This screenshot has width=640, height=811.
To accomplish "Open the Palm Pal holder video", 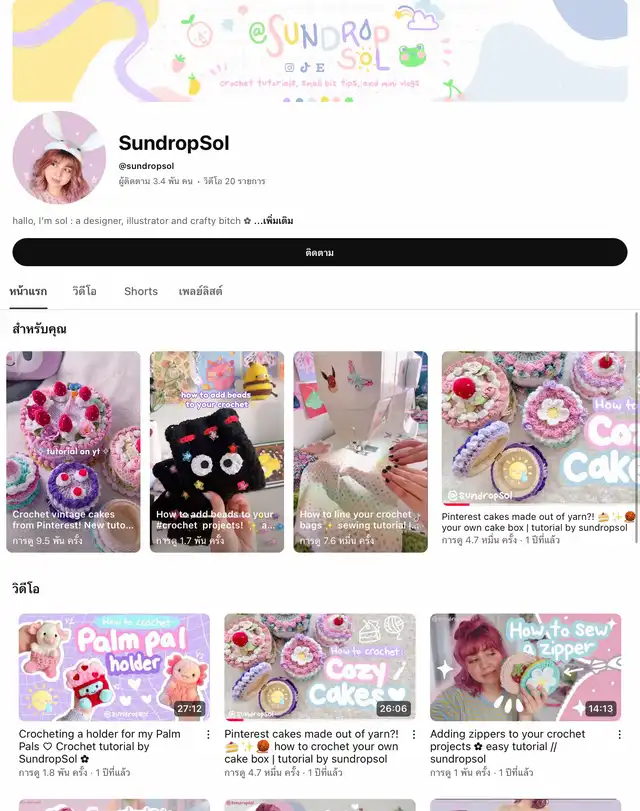I will click(114, 667).
